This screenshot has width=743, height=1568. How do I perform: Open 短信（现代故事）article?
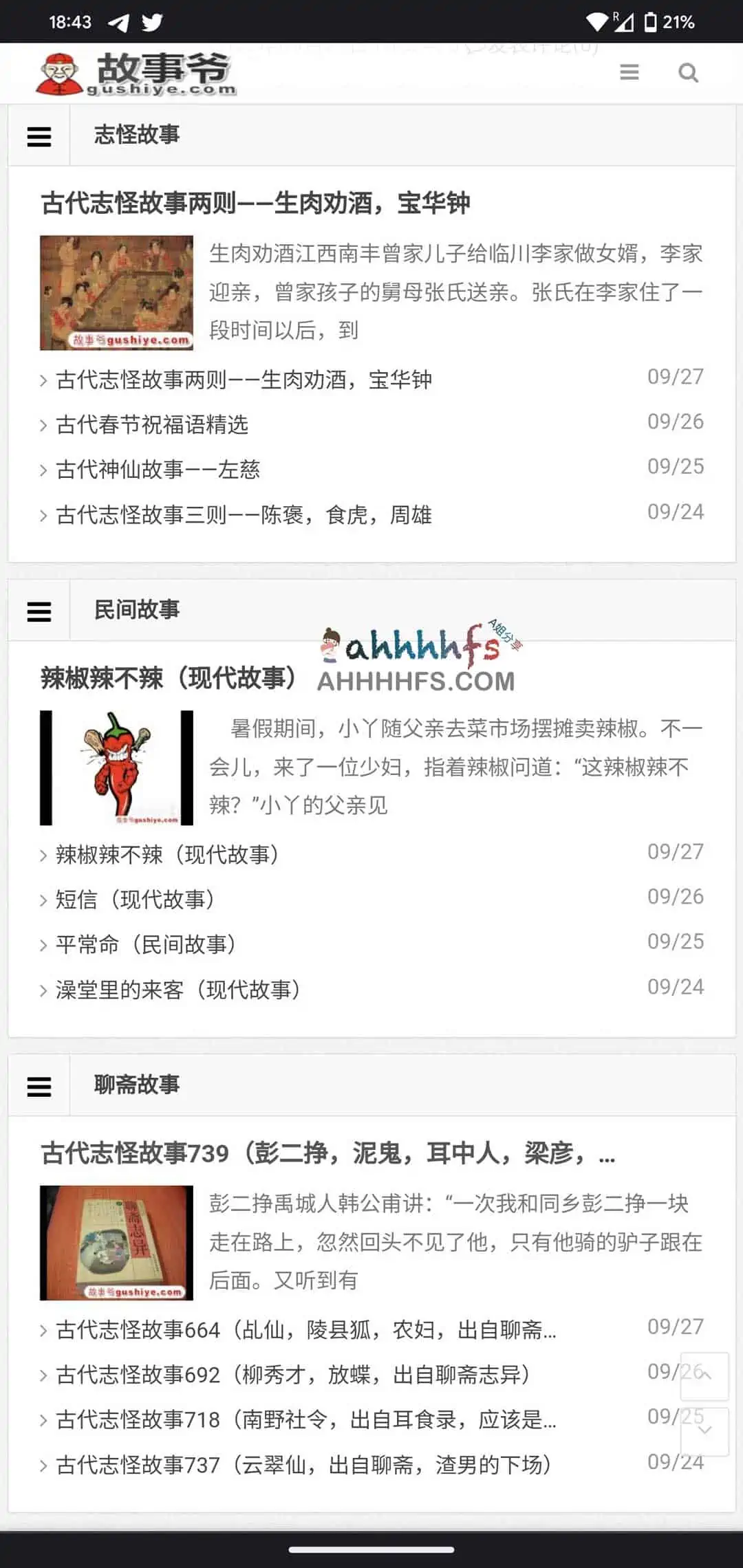136,900
